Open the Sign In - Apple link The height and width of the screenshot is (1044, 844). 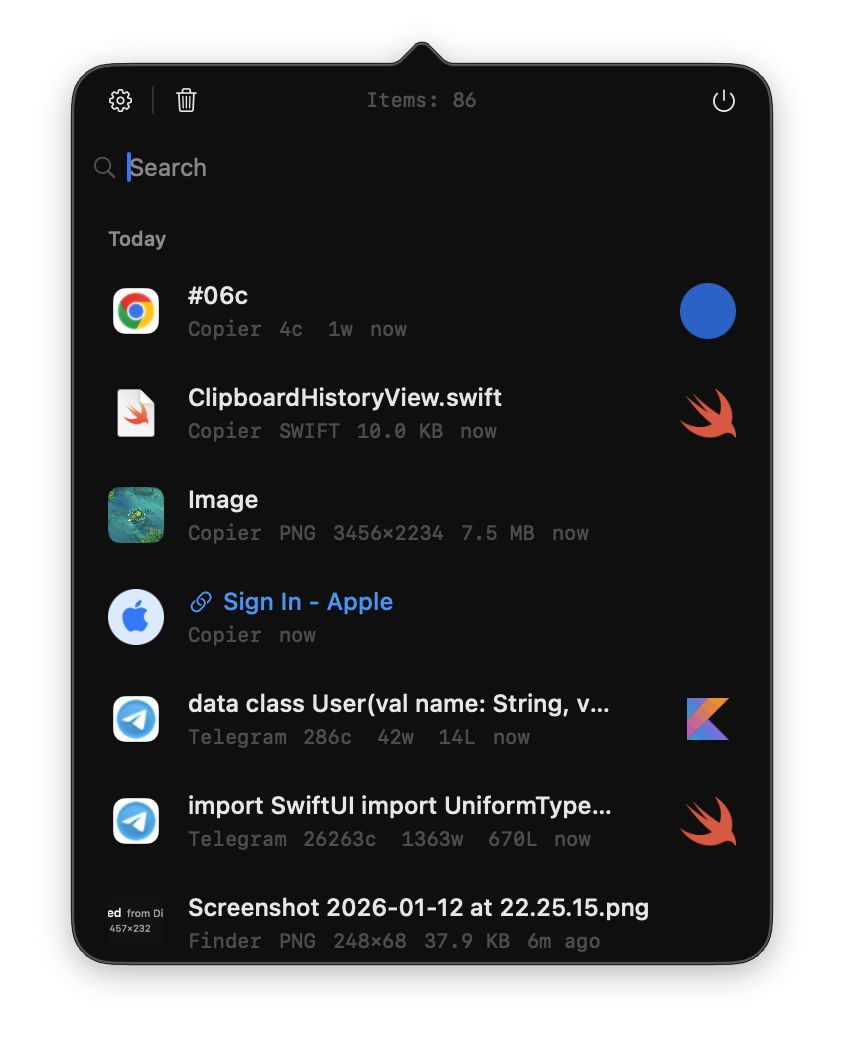coord(307,602)
